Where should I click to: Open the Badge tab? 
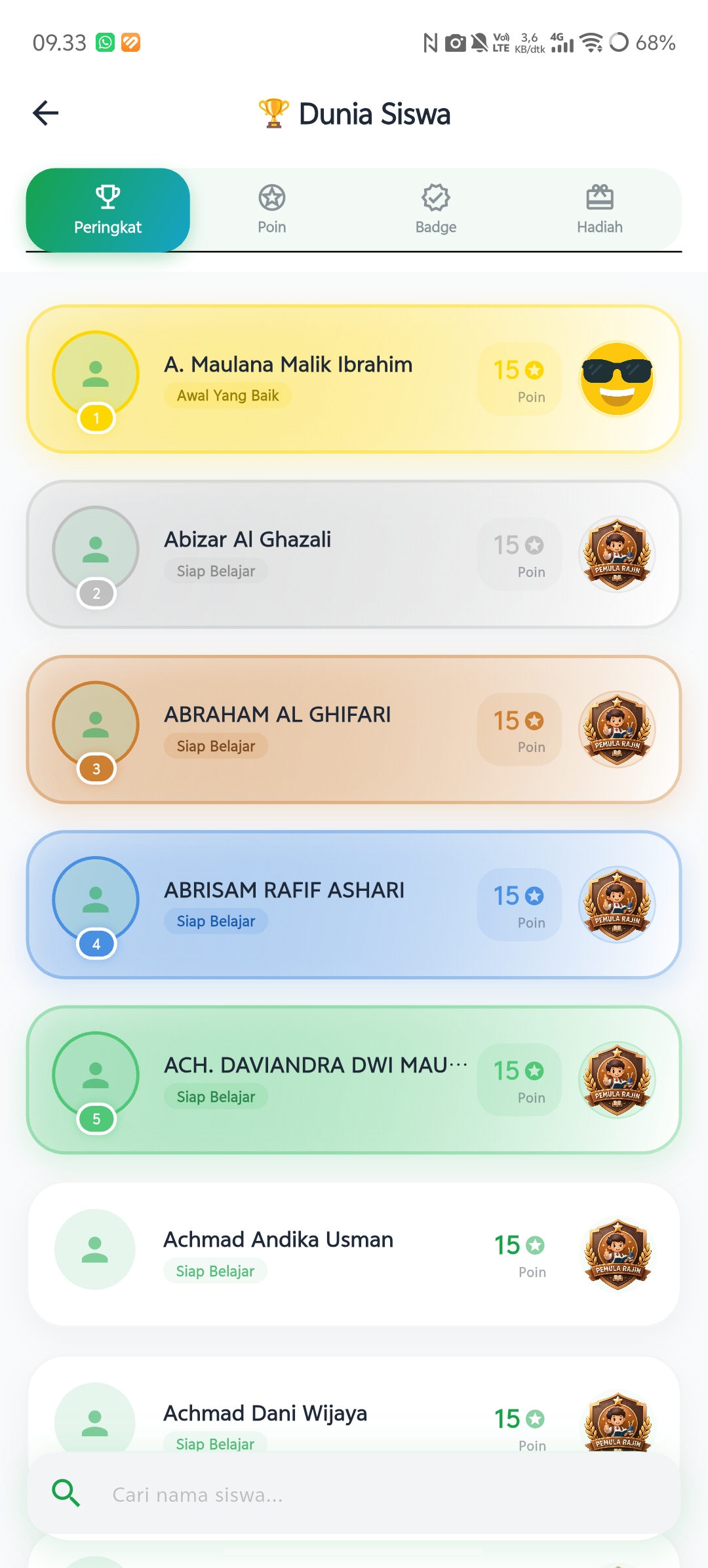[x=436, y=210]
